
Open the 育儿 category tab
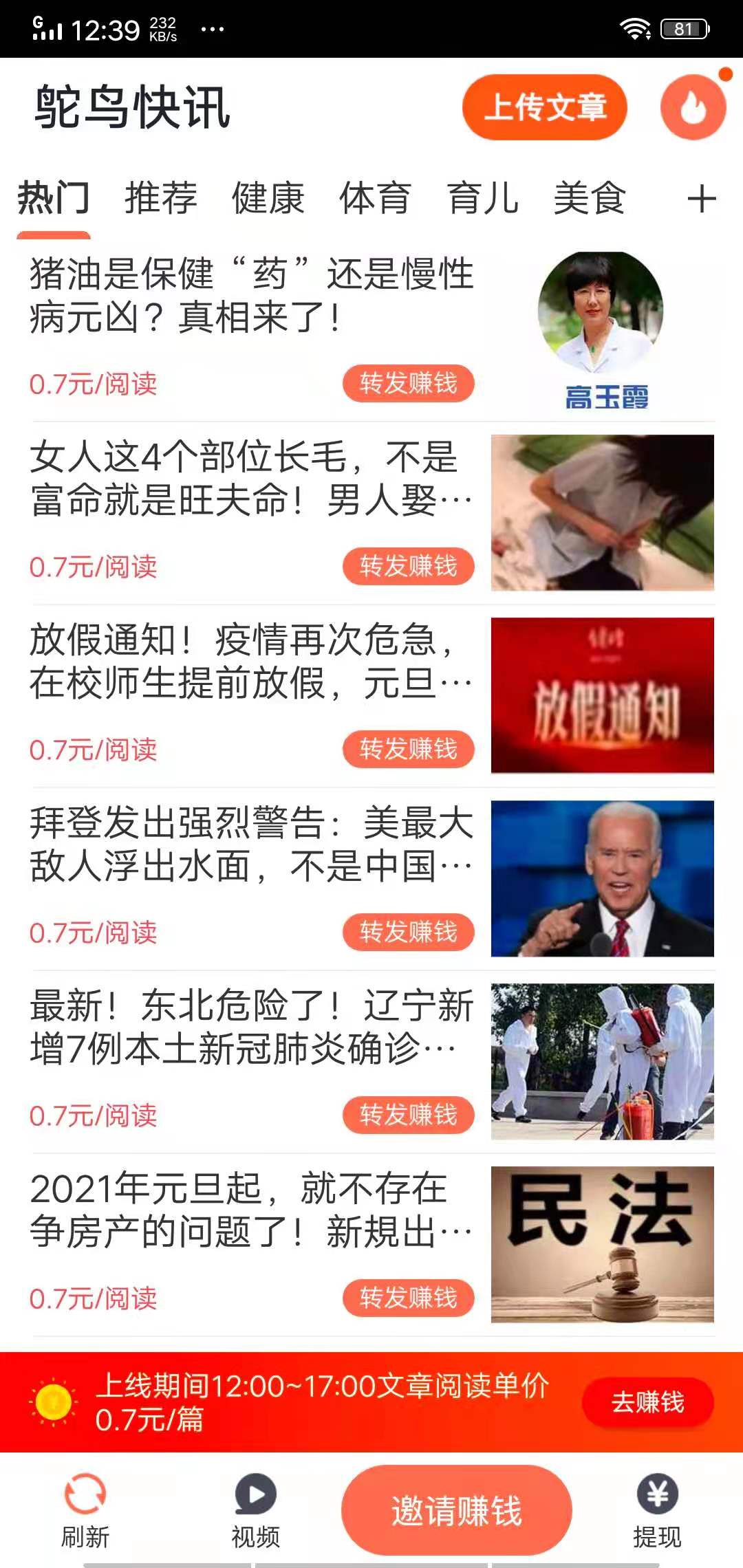click(482, 199)
